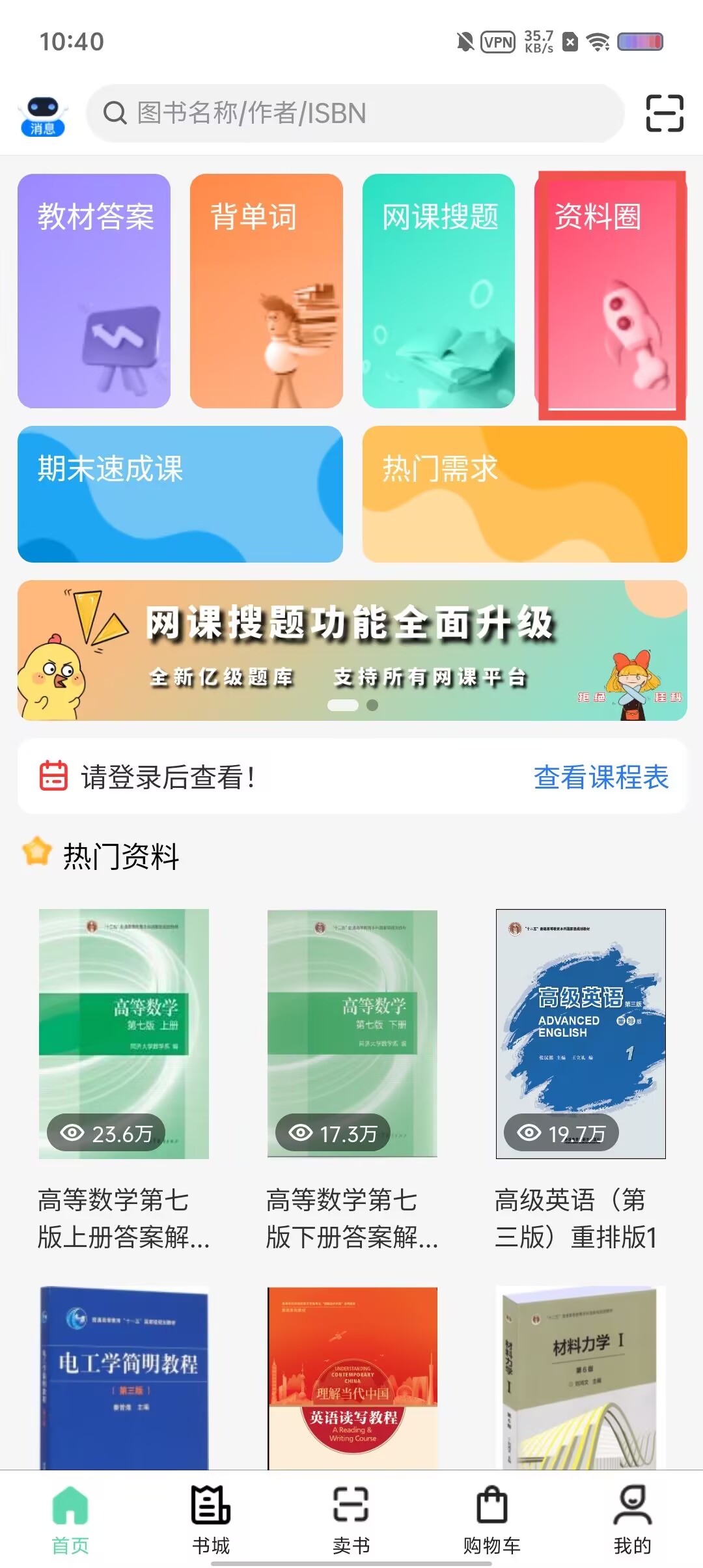Image resolution: width=703 pixels, height=1568 pixels.
Task: Open the 教材答案 card
Action: (x=94, y=291)
